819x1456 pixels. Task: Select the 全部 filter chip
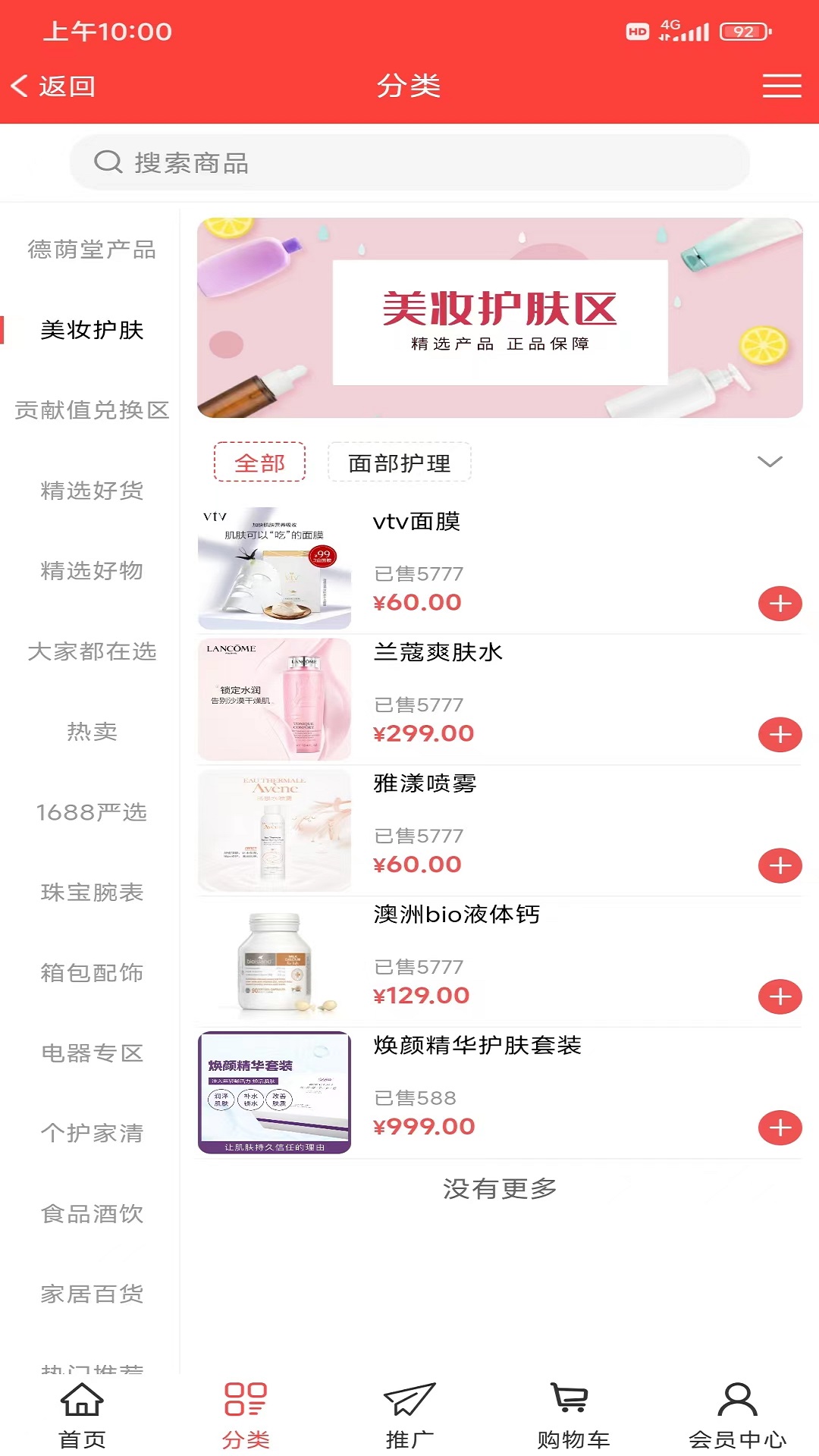(259, 463)
